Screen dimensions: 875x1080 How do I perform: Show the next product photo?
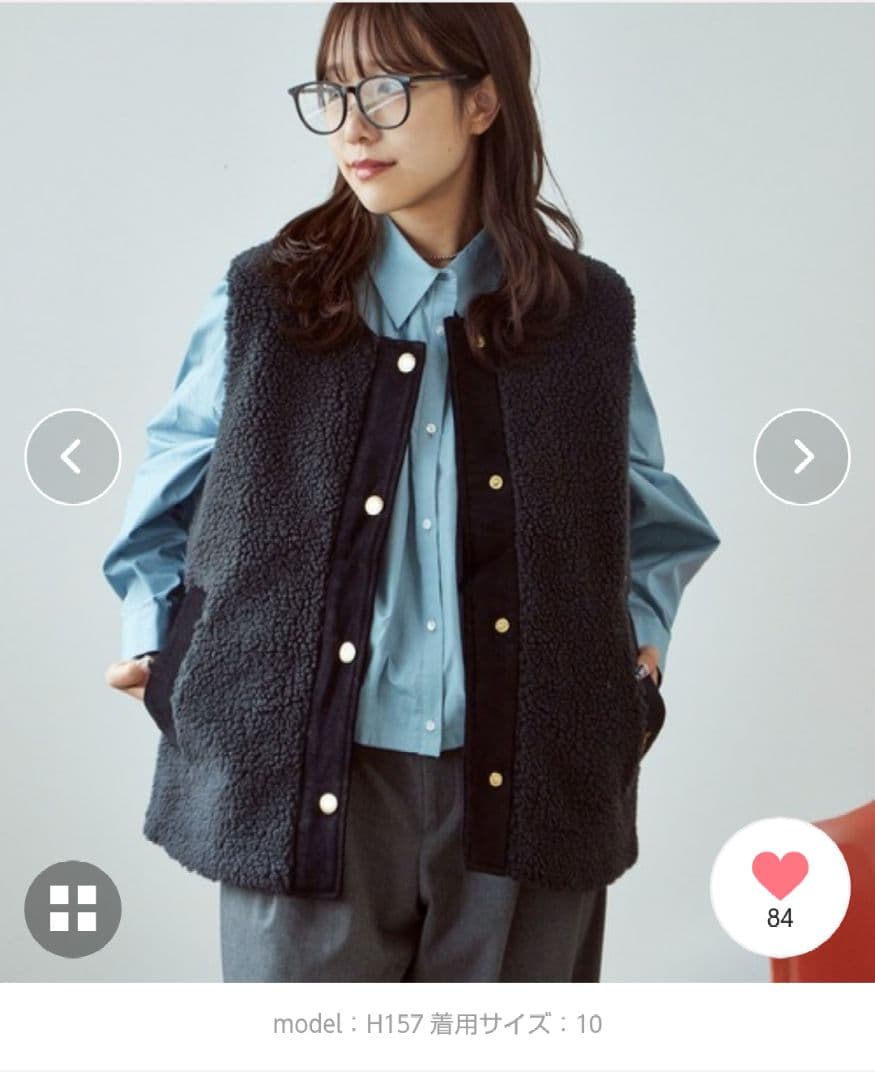click(801, 456)
